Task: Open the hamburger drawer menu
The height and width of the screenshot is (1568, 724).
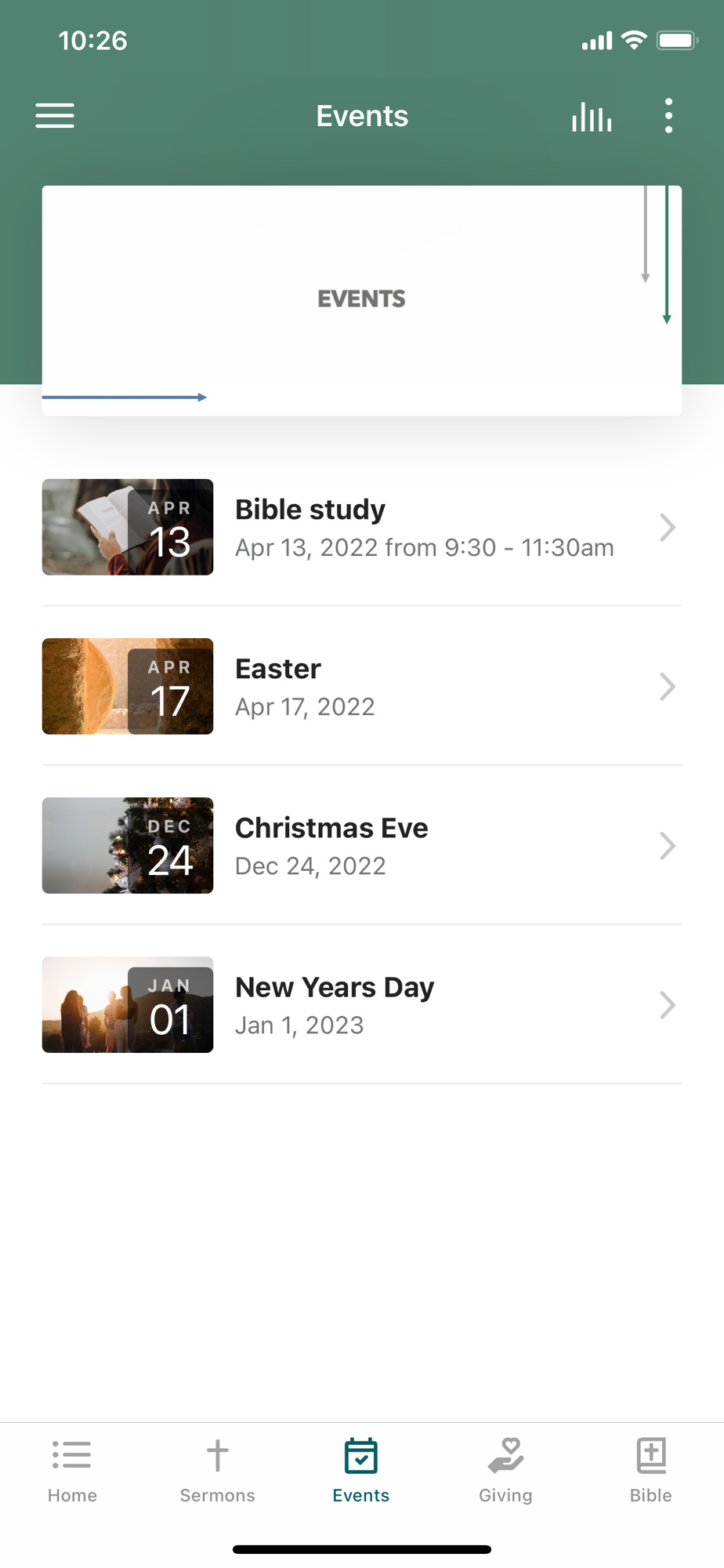Action: [x=55, y=116]
